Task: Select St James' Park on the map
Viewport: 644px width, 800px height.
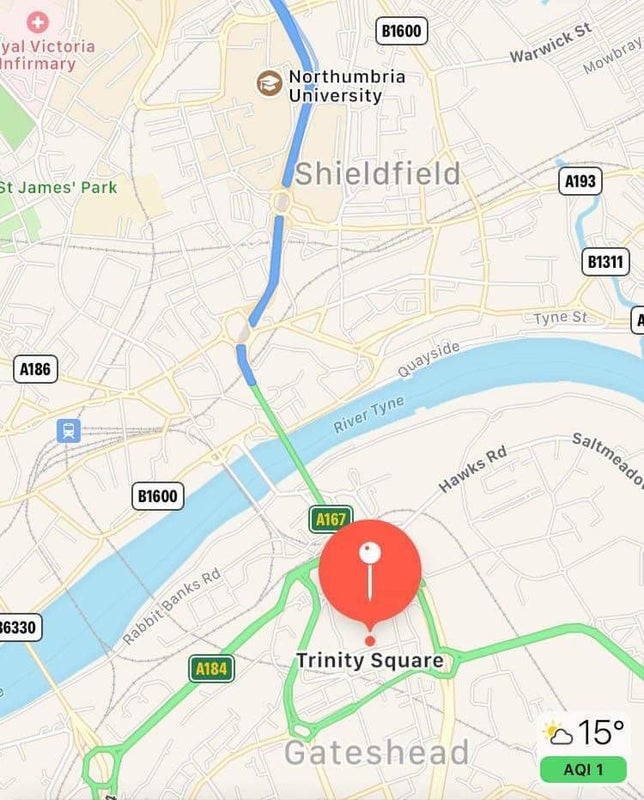Action: pos(60,187)
